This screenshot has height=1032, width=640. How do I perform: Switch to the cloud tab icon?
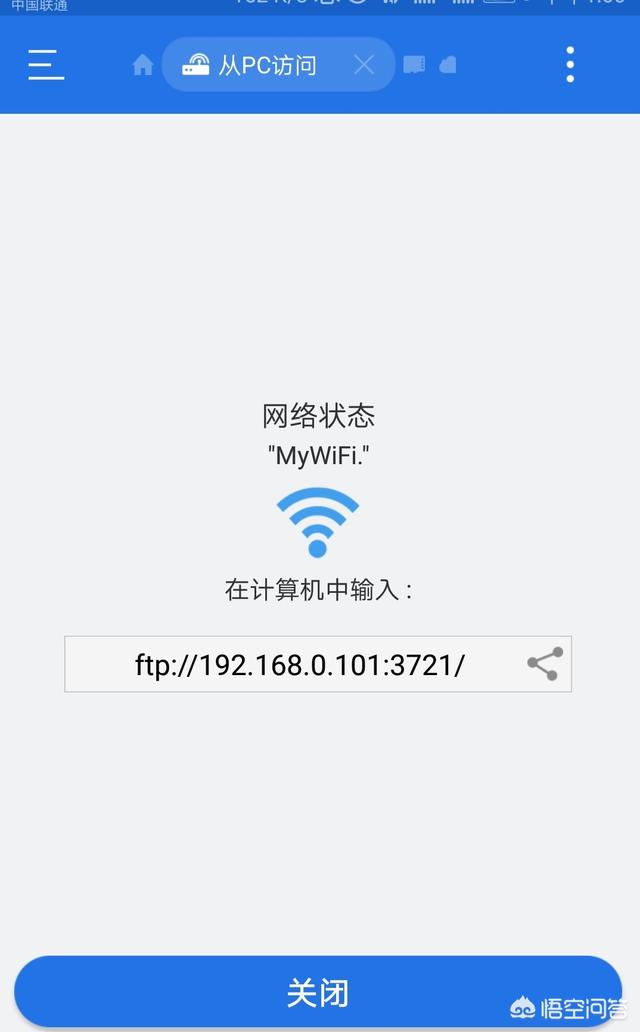pos(448,65)
